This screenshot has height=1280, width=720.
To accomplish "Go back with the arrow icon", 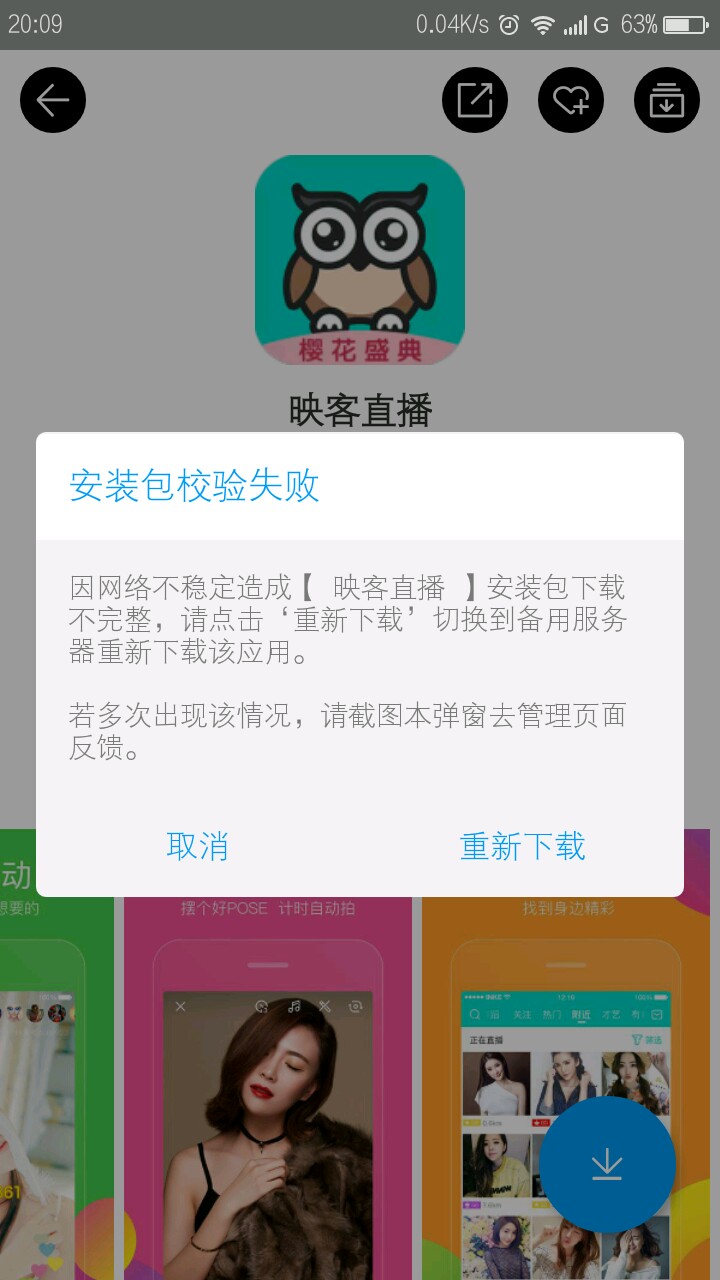I will (53, 100).
